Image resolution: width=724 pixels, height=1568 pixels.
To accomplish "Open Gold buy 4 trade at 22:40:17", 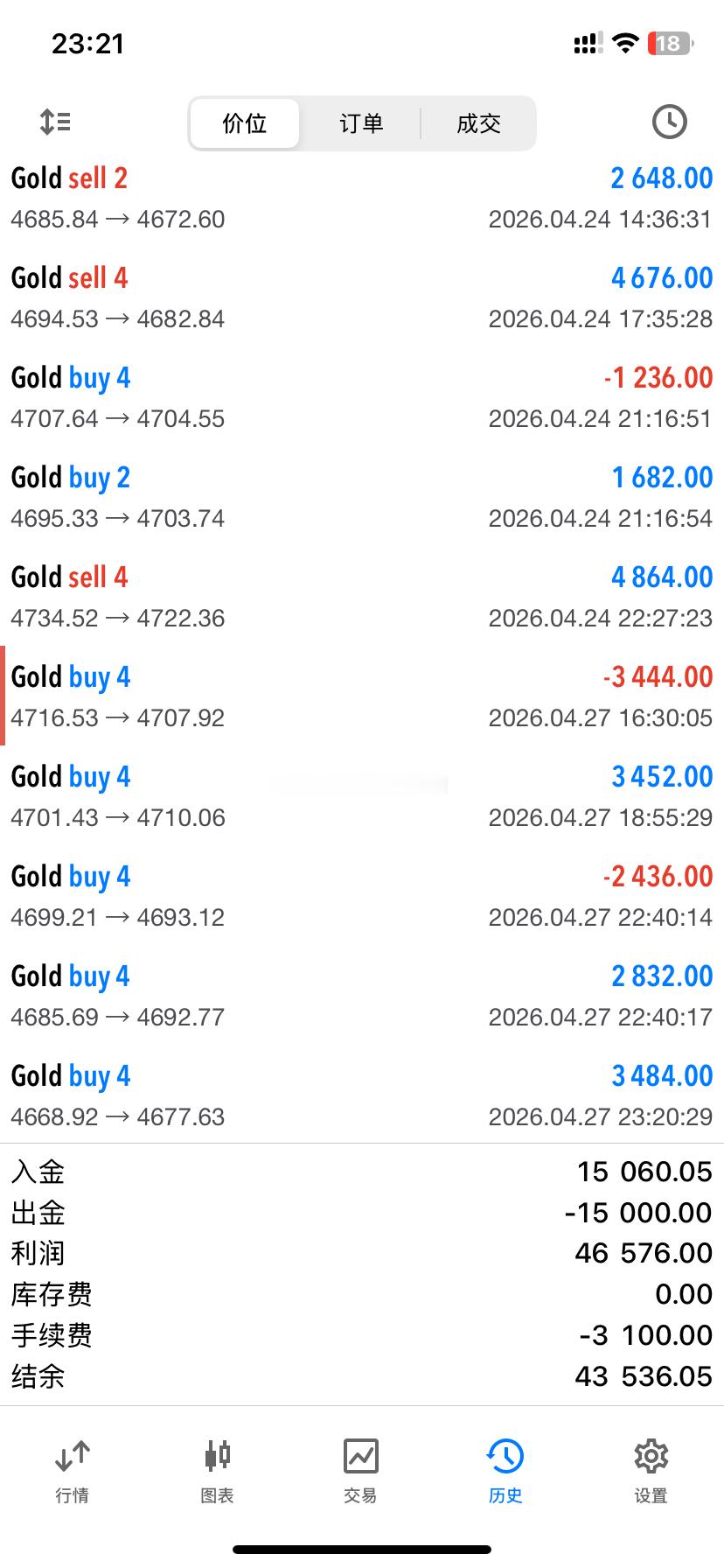I will point(362,996).
